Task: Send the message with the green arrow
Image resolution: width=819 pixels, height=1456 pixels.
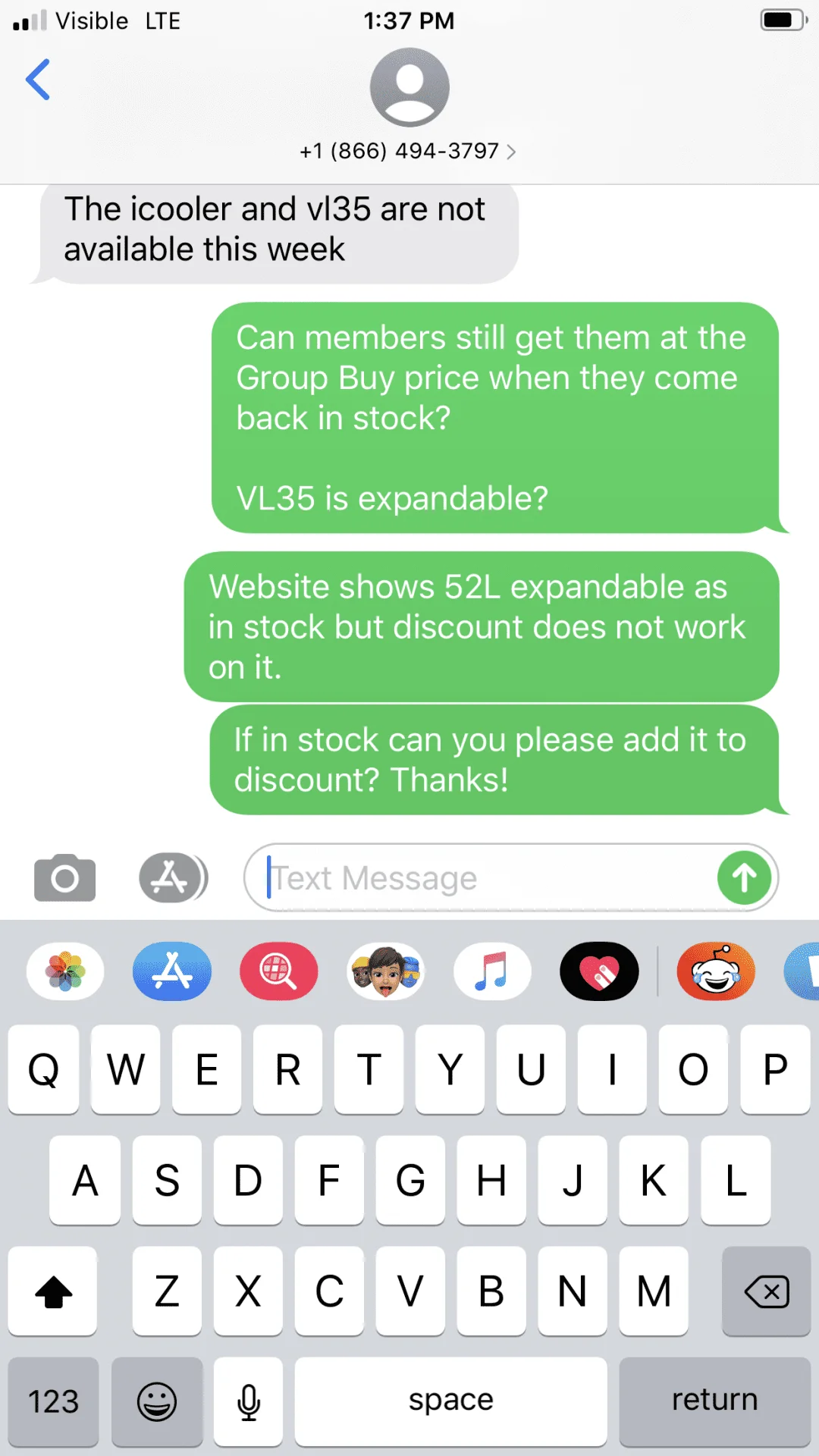Action: (x=744, y=878)
